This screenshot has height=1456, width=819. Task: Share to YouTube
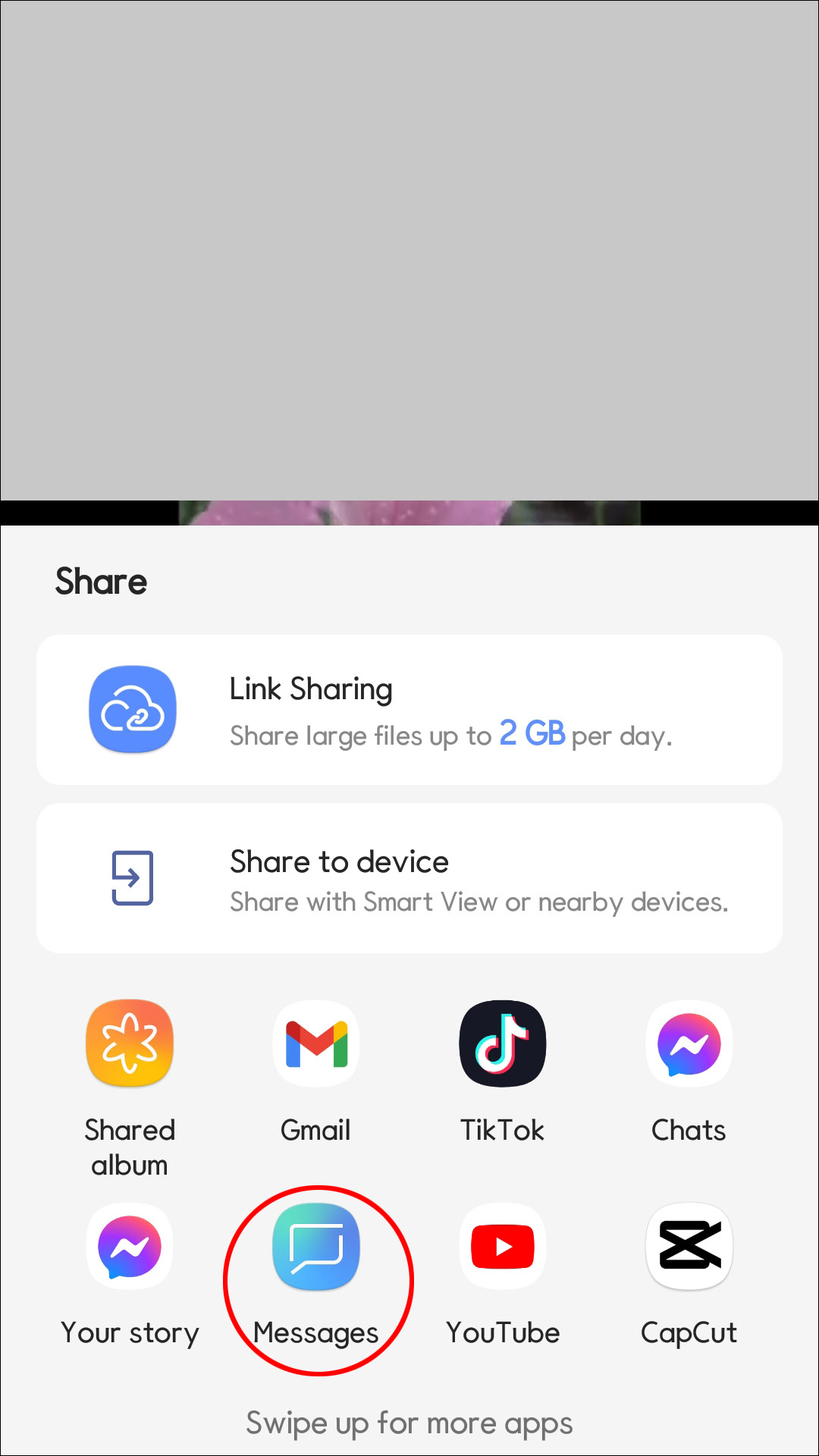503,1247
